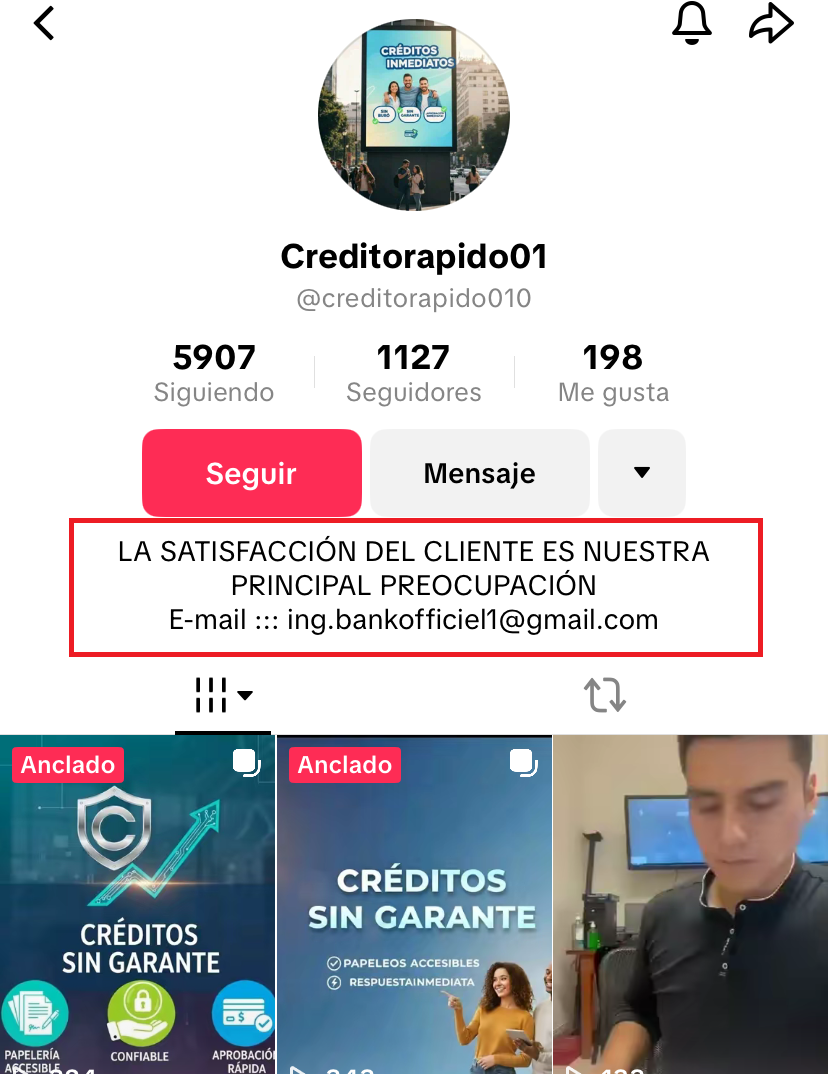The height and width of the screenshot is (1074, 828).
Task: Switch to the reposts tab
Action: tap(605, 695)
